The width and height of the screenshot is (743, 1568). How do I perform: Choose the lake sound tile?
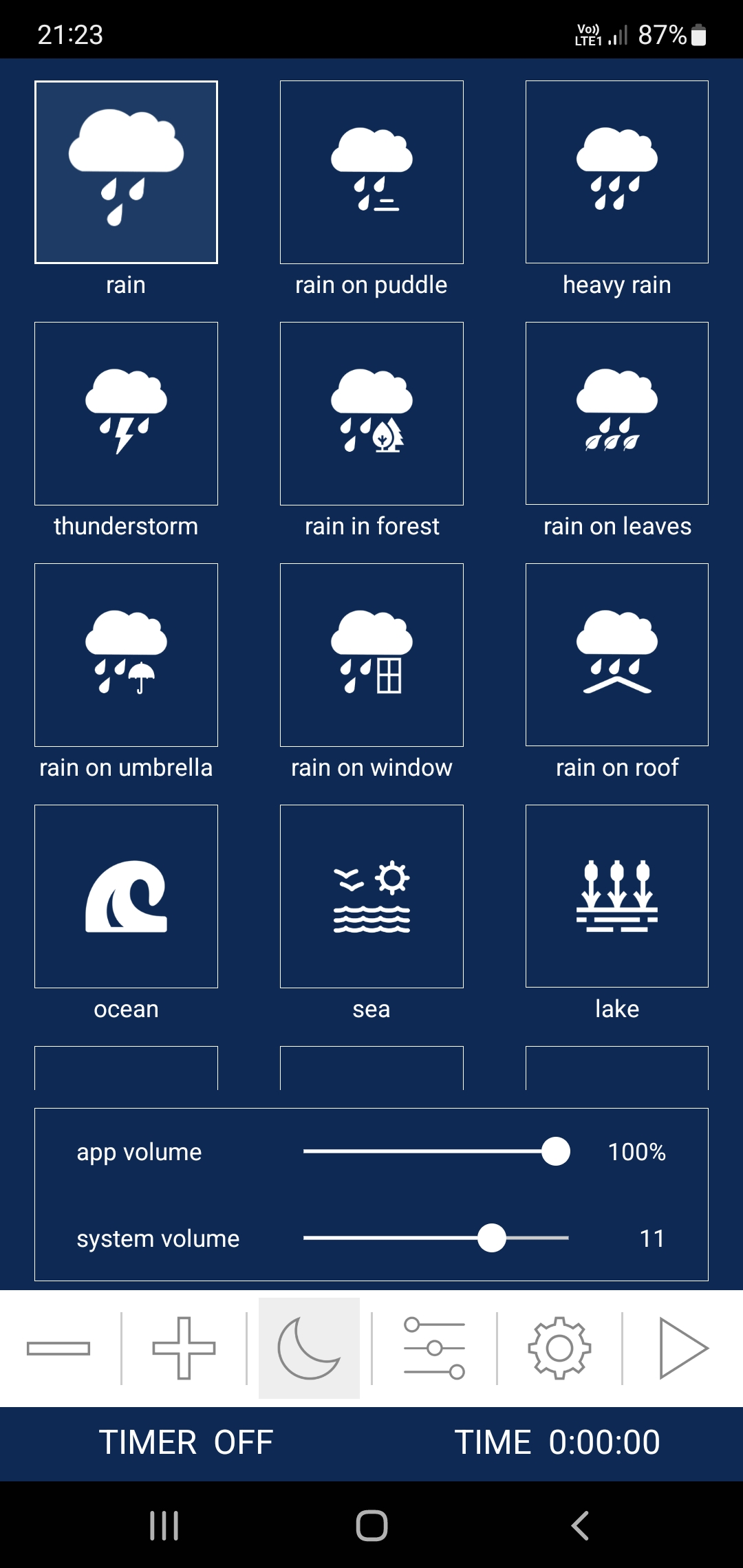click(x=617, y=896)
